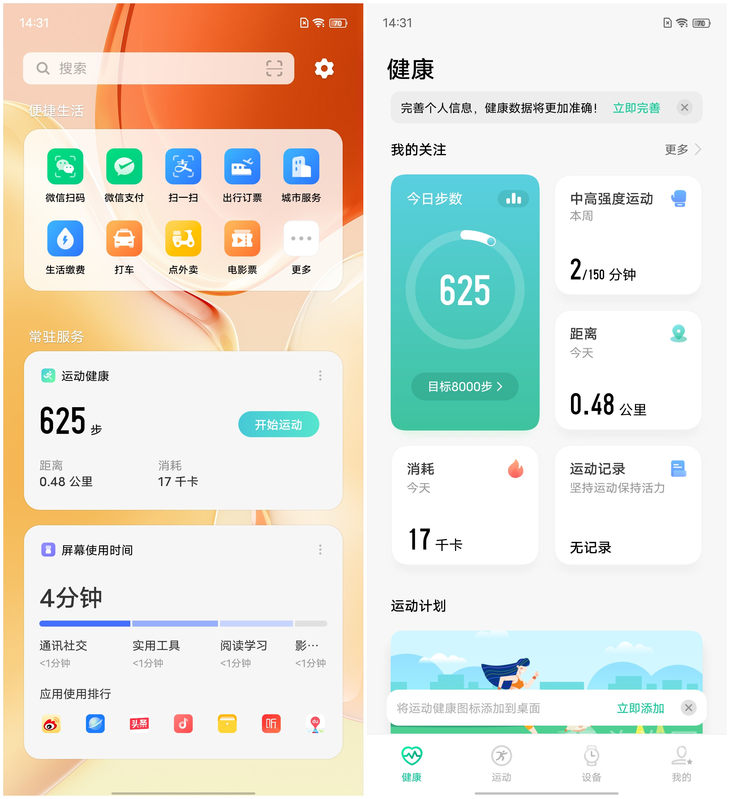Open the settings gear icon

(324, 68)
